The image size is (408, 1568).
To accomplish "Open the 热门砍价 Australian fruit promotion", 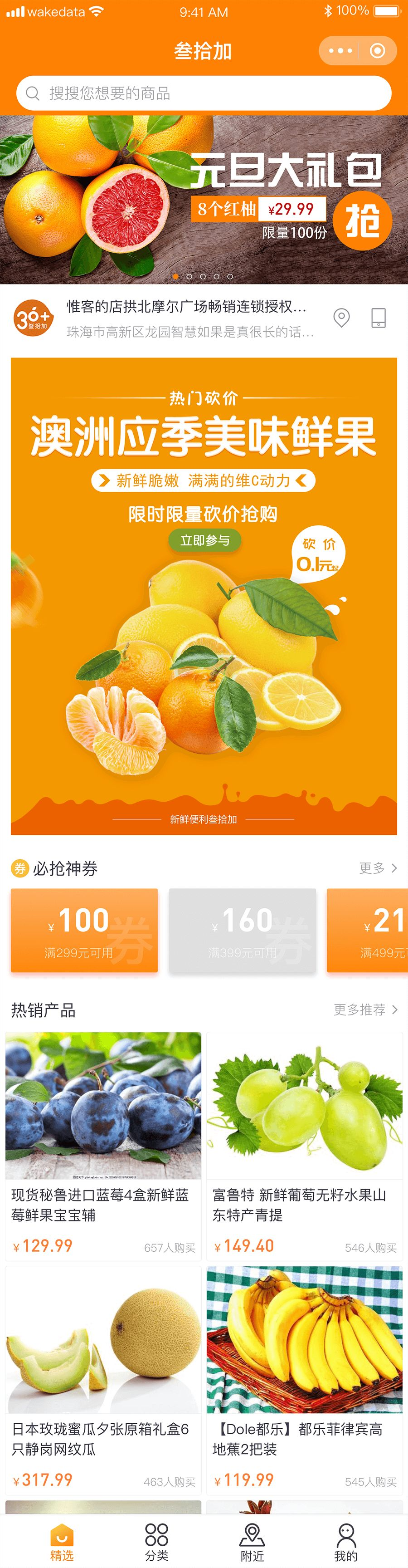I will 204,597.
